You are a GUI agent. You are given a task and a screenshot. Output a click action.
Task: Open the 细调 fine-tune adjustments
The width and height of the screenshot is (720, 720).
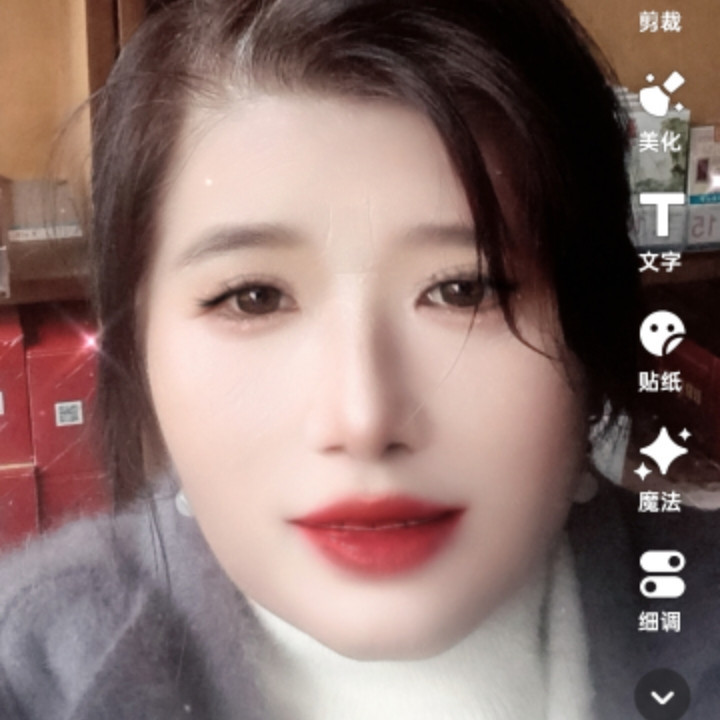click(x=661, y=588)
